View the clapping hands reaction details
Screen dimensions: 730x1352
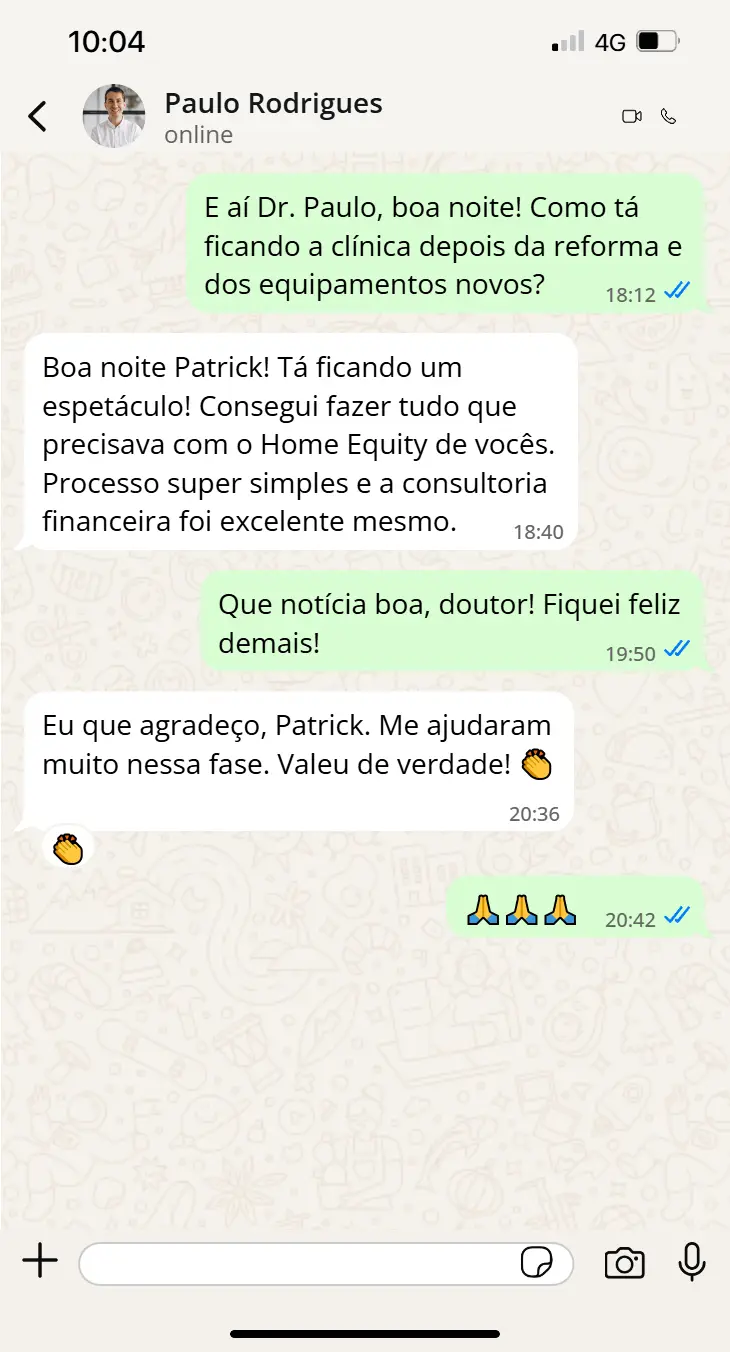tap(68, 849)
